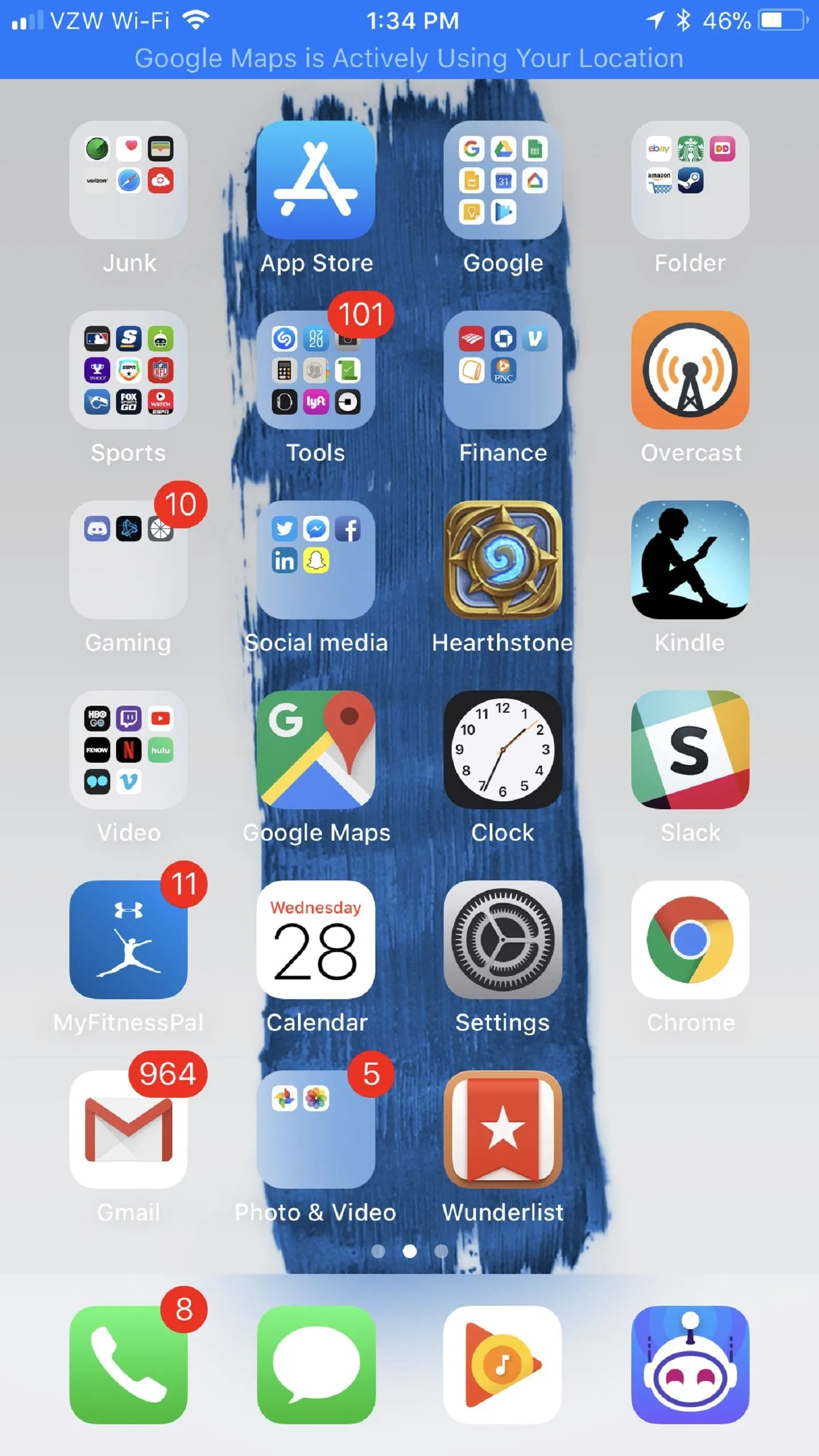Open Messages in the dock
819x1456 pixels.
point(316,1365)
